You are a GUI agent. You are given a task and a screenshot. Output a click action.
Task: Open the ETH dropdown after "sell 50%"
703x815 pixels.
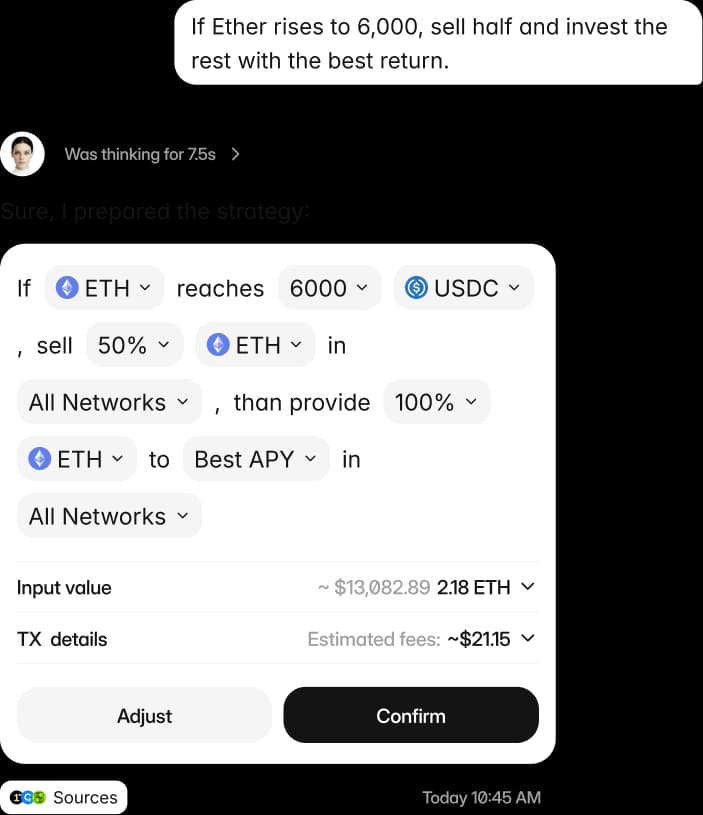pos(255,345)
